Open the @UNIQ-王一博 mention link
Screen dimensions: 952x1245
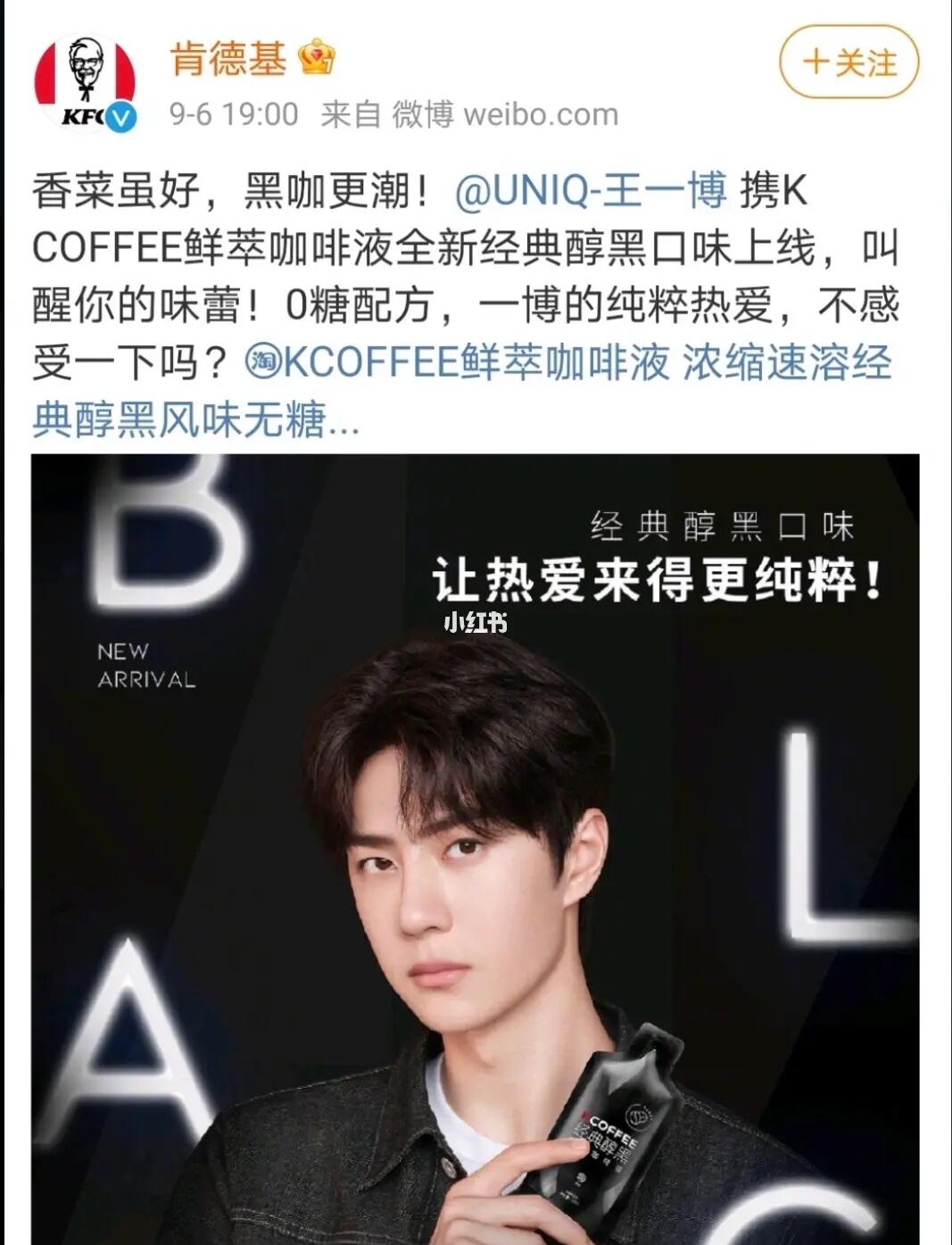[x=592, y=191]
